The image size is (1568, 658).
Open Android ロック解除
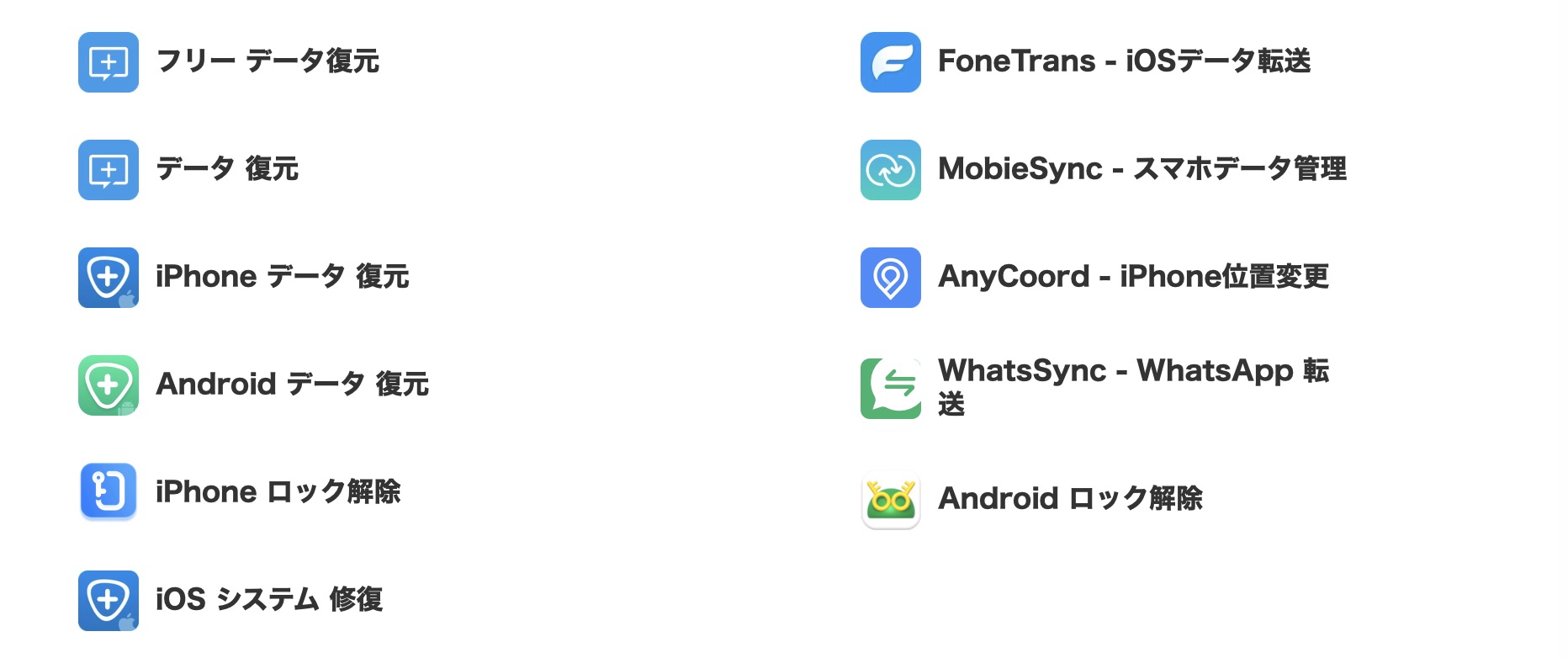pyautogui.click(x=1070, y=499)
